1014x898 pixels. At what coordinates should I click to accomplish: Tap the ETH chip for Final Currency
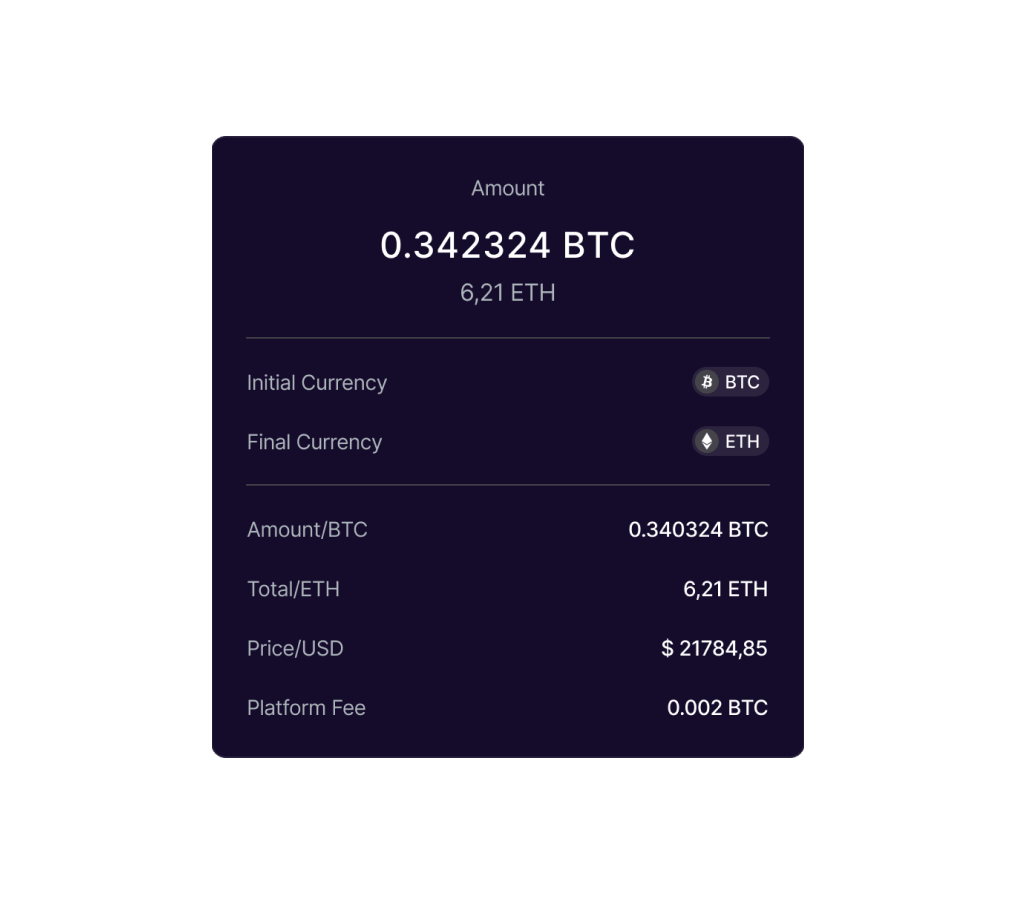[730, 441]
